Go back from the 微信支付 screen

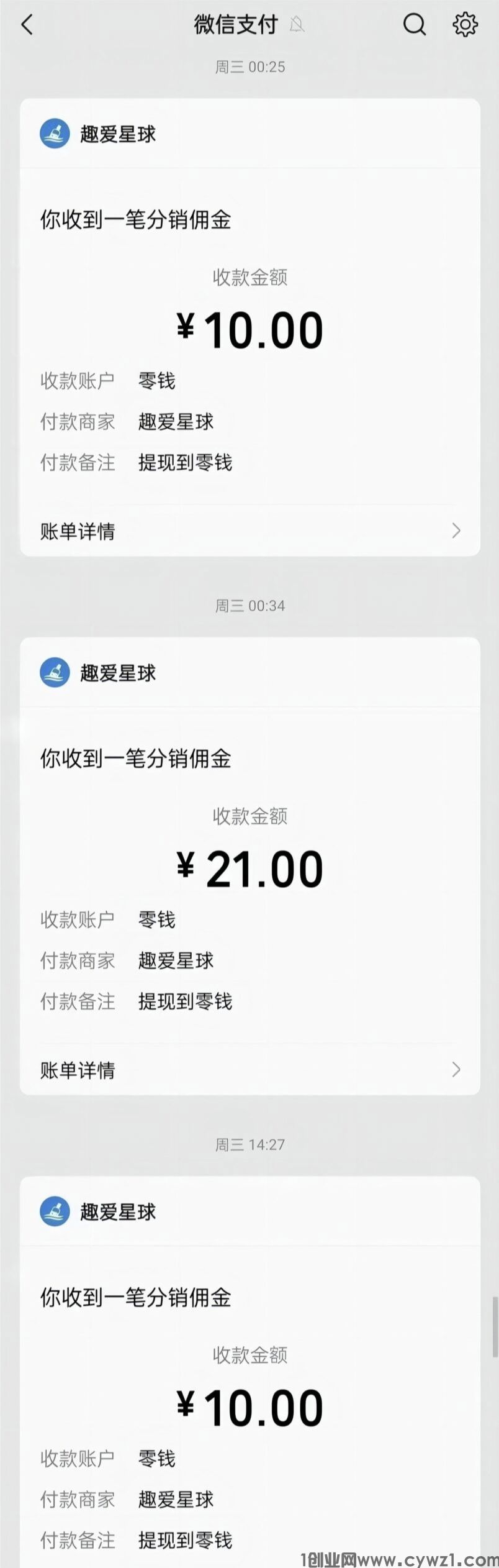pyautogui.click(x=27, y=25)
